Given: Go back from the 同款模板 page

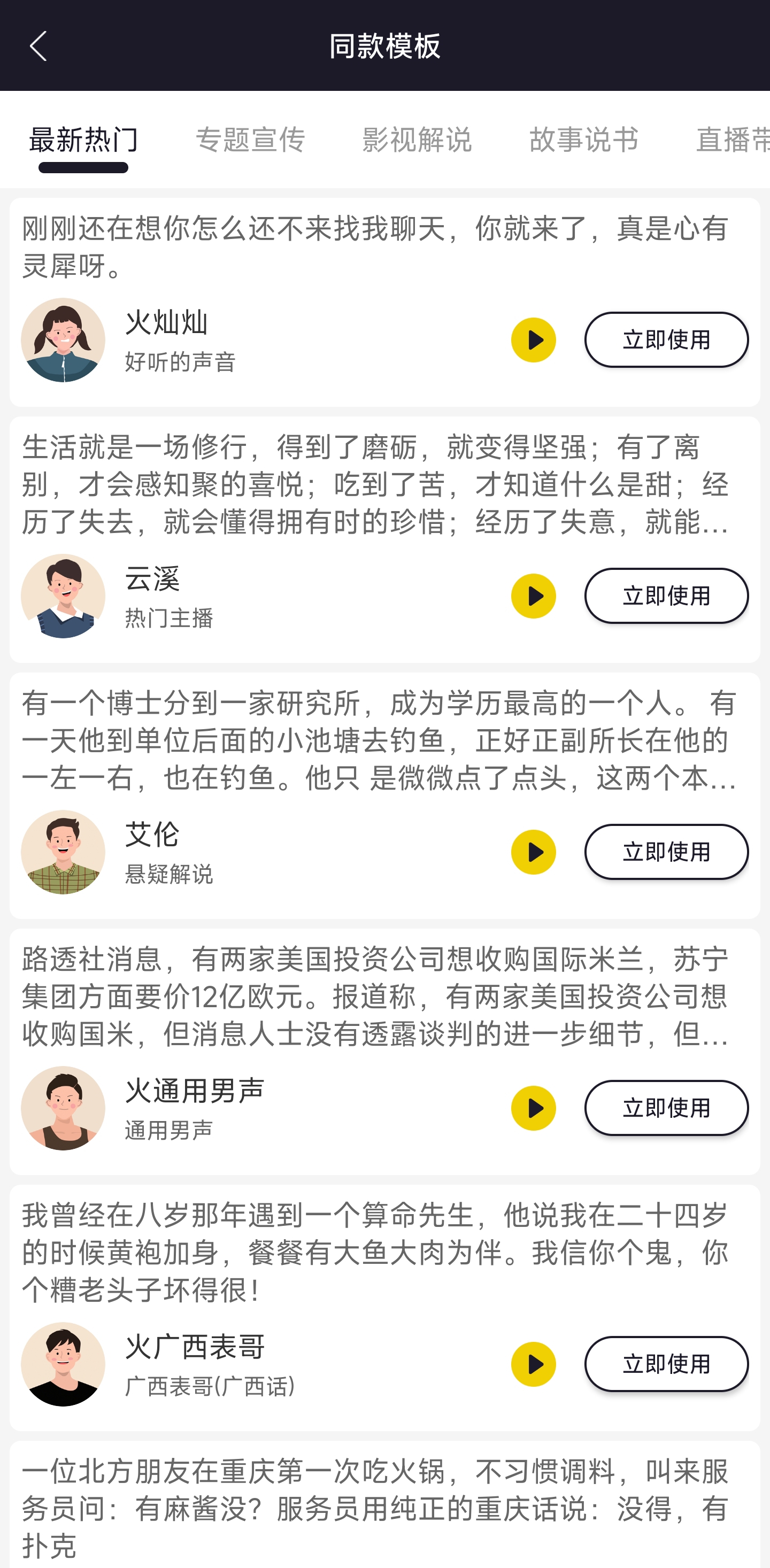Looking at the screenshot, I should [x=38, y=45].
